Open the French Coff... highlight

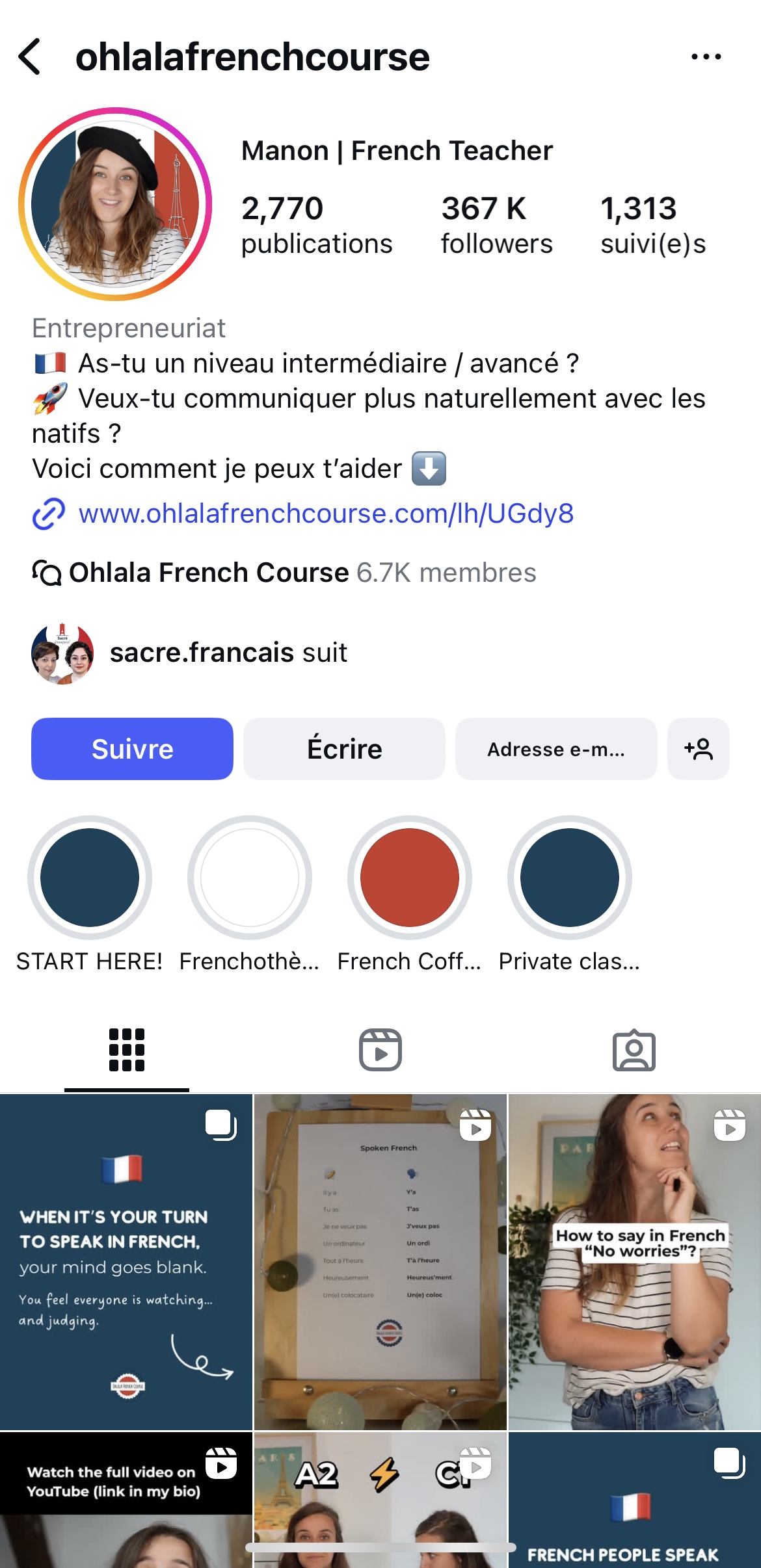click(410, 878)
